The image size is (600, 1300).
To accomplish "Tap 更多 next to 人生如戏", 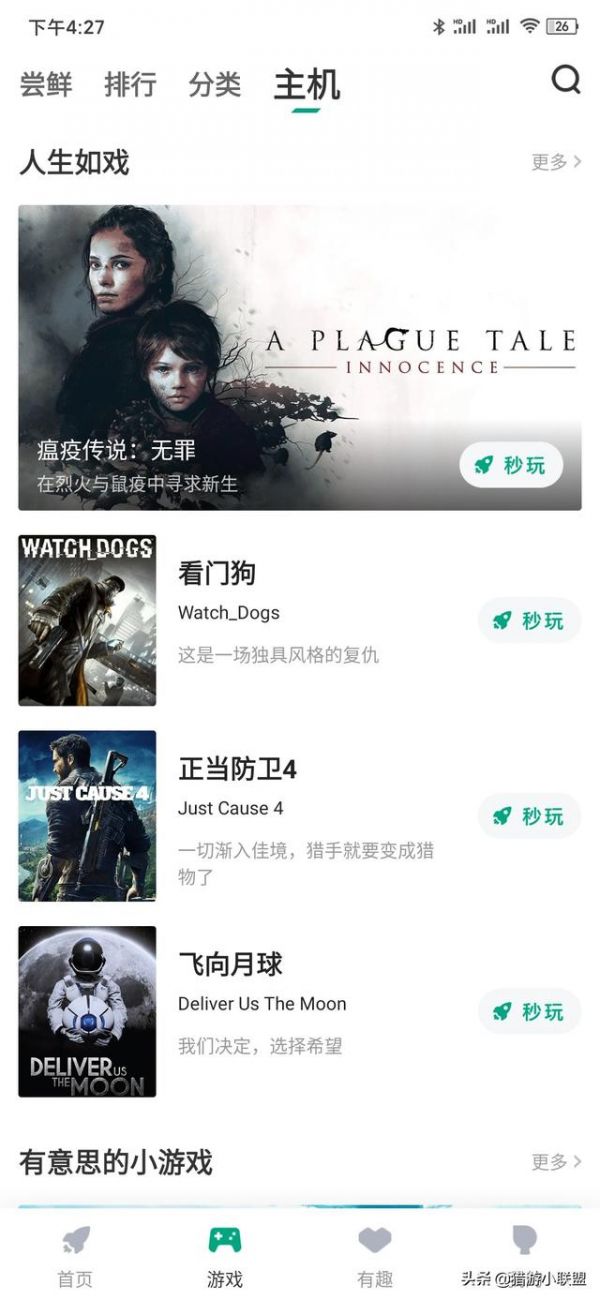I will pos(556,162).
